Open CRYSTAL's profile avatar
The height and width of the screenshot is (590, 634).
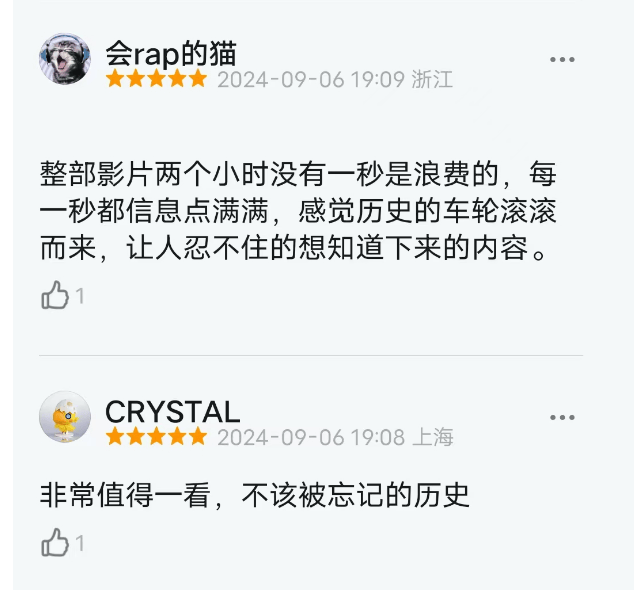[65, 417]
